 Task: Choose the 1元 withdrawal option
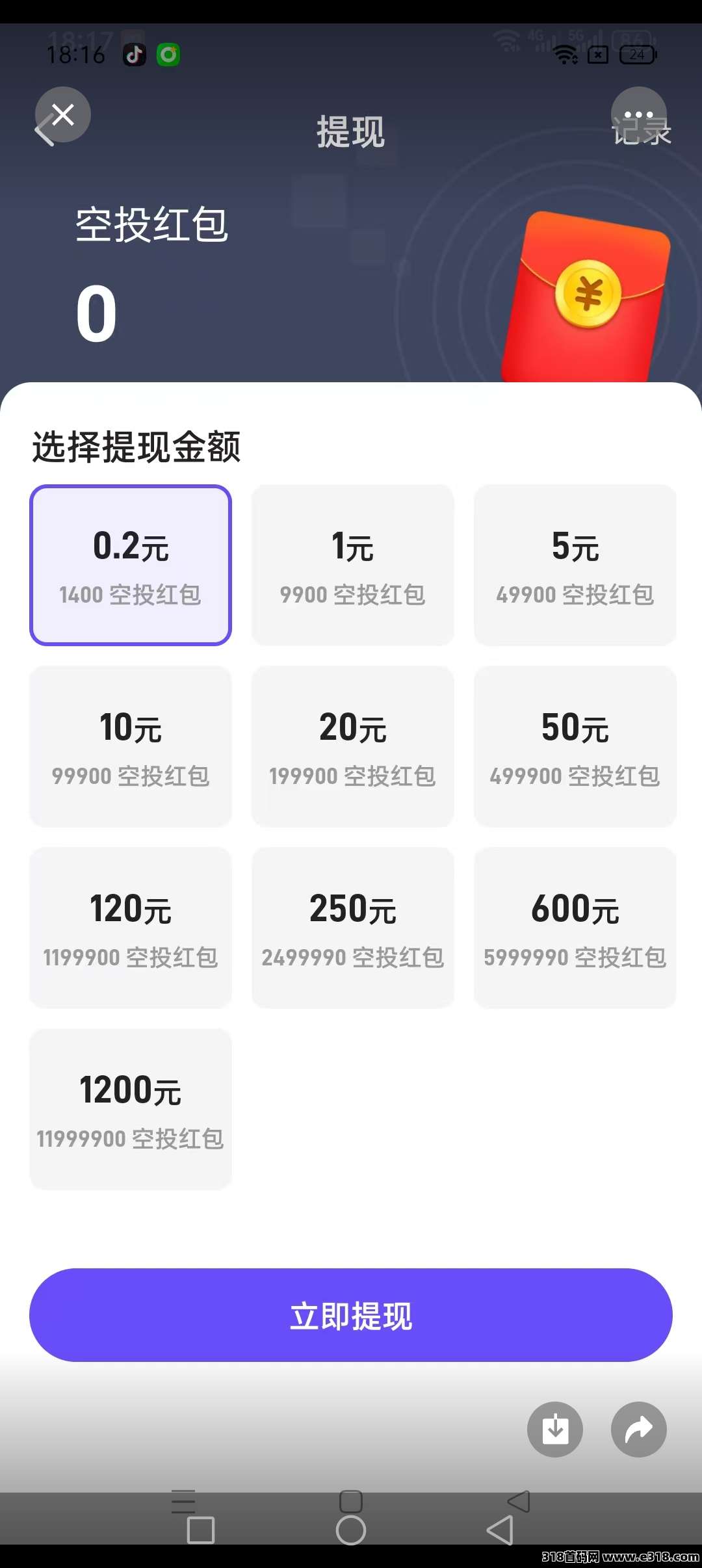pyautogui.click(x=353, y=565)
